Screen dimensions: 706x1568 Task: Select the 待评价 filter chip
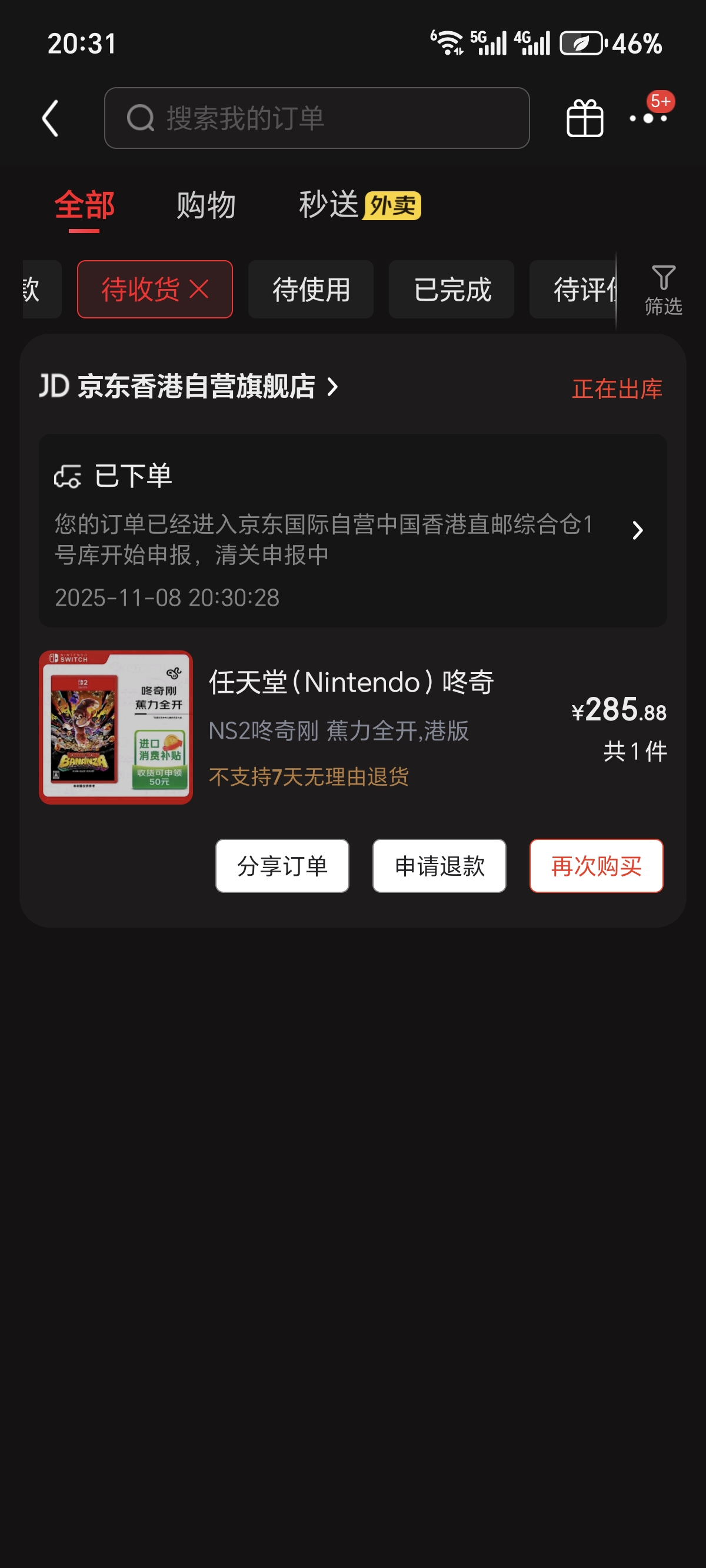pos(575,289)
